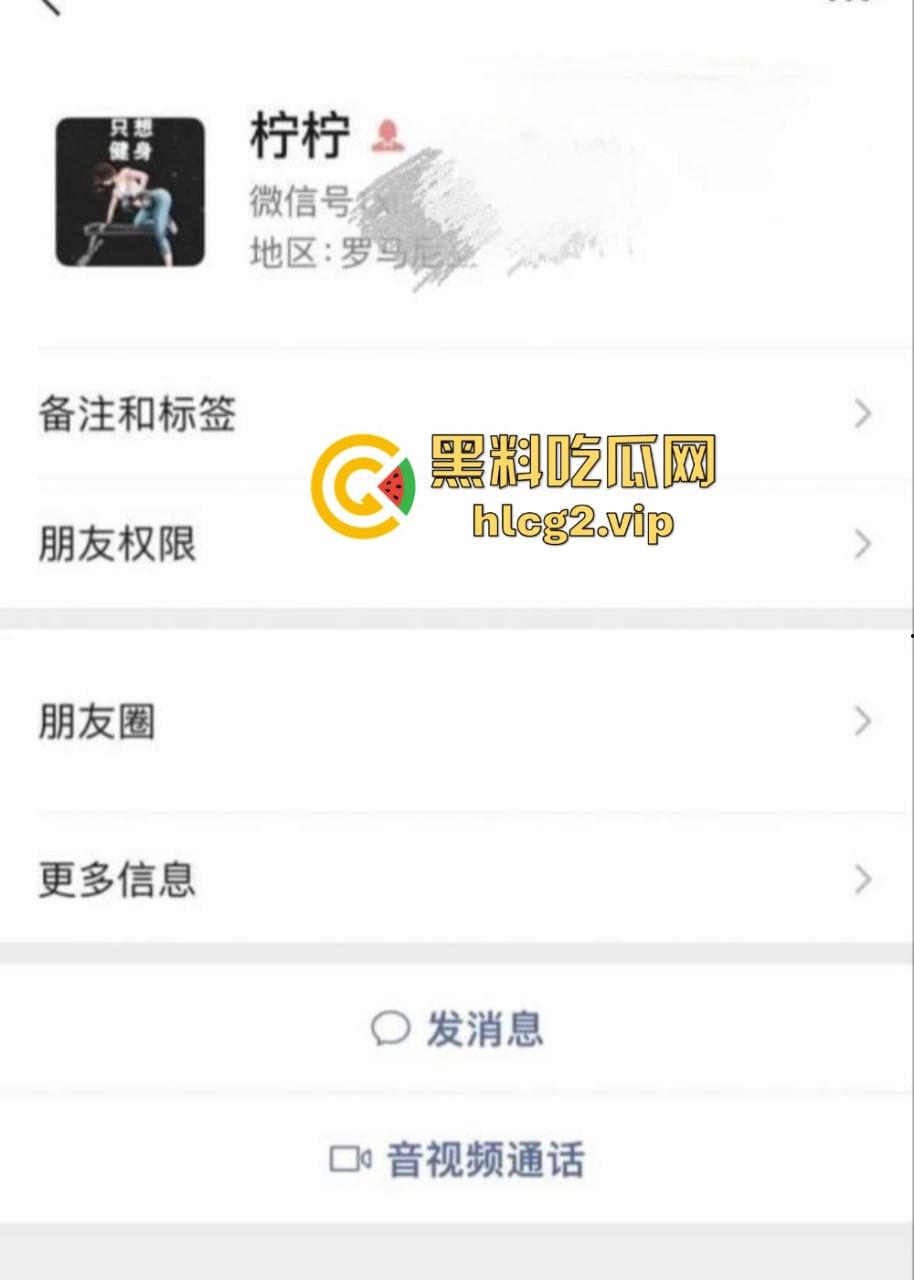Expand 备注和标签 via its chevron
This screenshot has height=1280, width=914.
tap(862, 414)
